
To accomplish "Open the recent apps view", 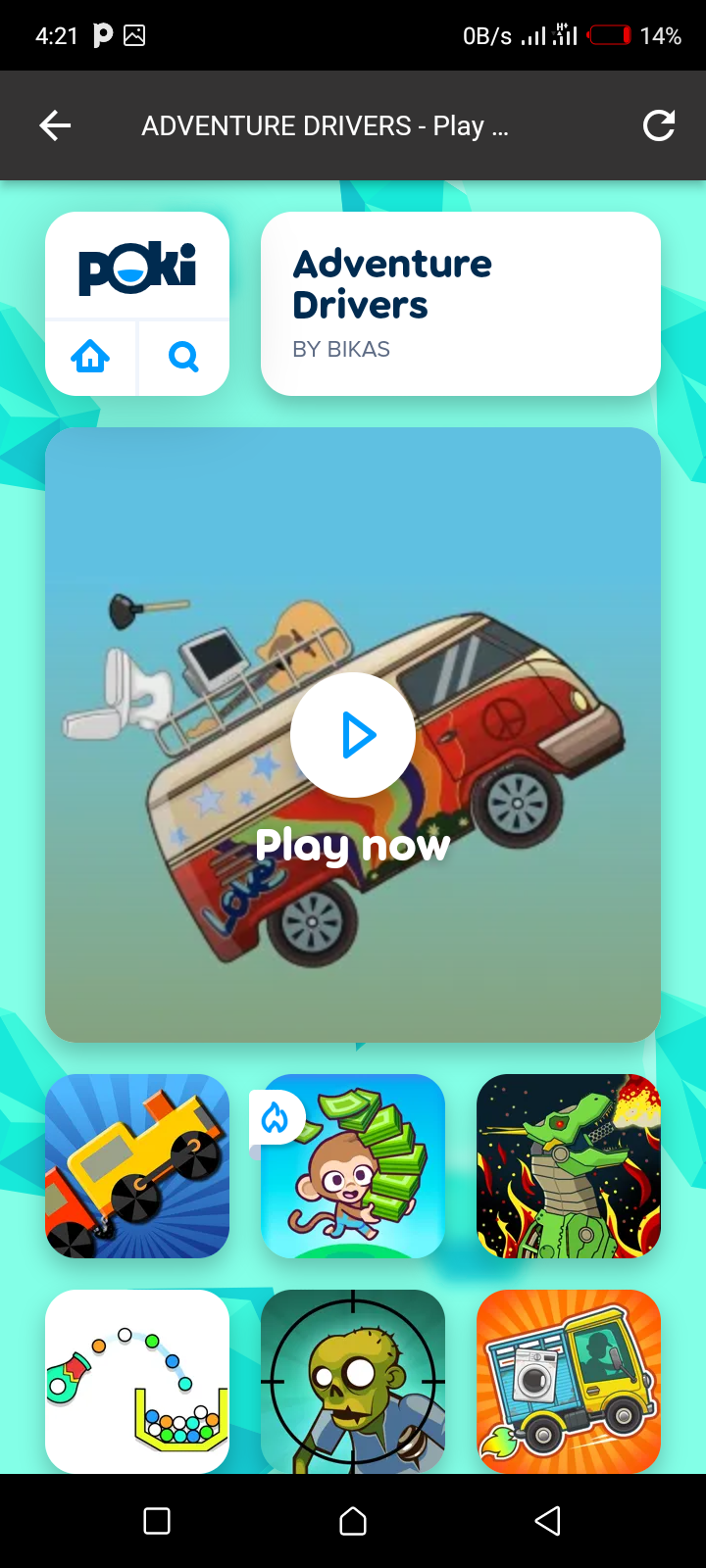I will [x=157, y=1521].
